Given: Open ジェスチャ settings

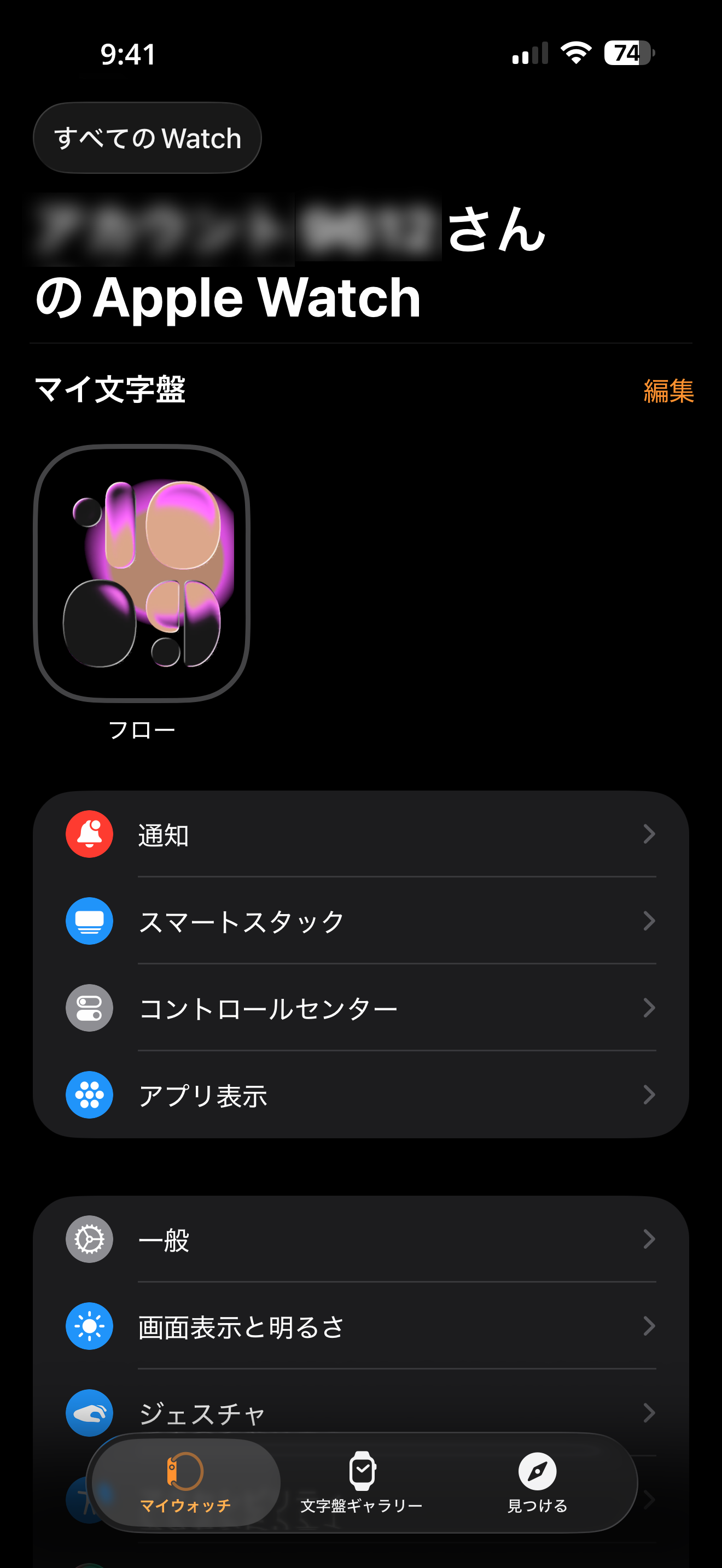Looking at the screenshot, I should (360, 1411).
